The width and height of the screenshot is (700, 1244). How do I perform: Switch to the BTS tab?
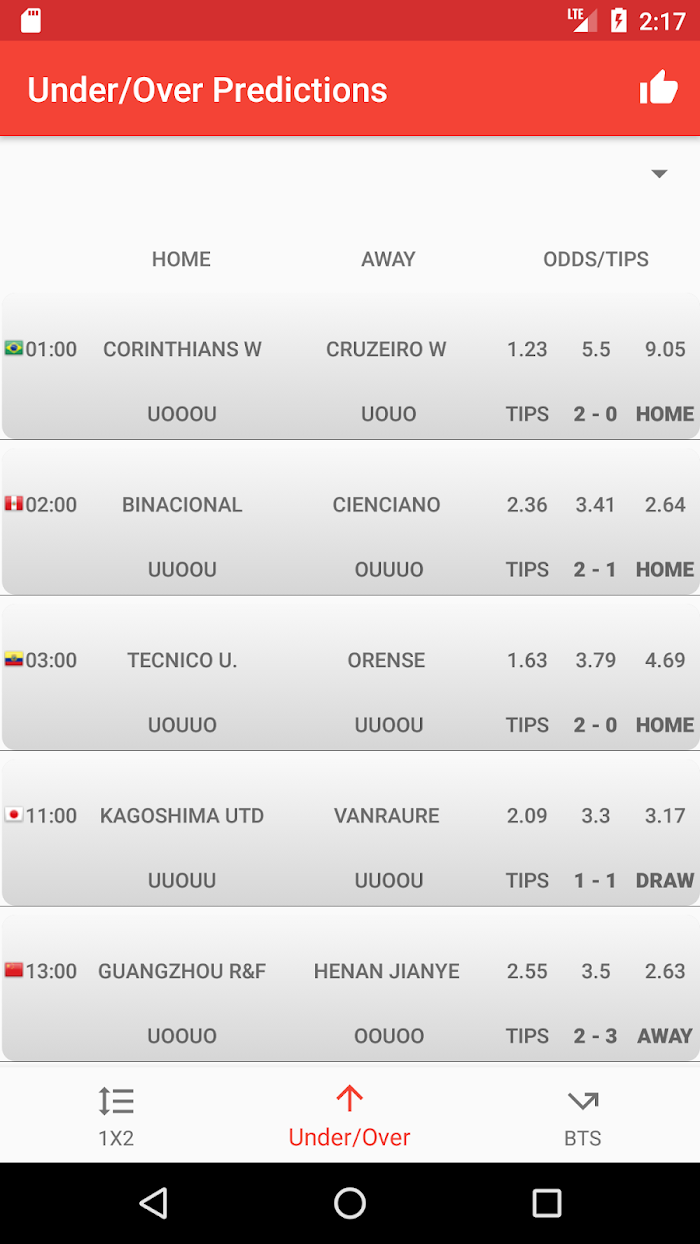[583, 1116]
